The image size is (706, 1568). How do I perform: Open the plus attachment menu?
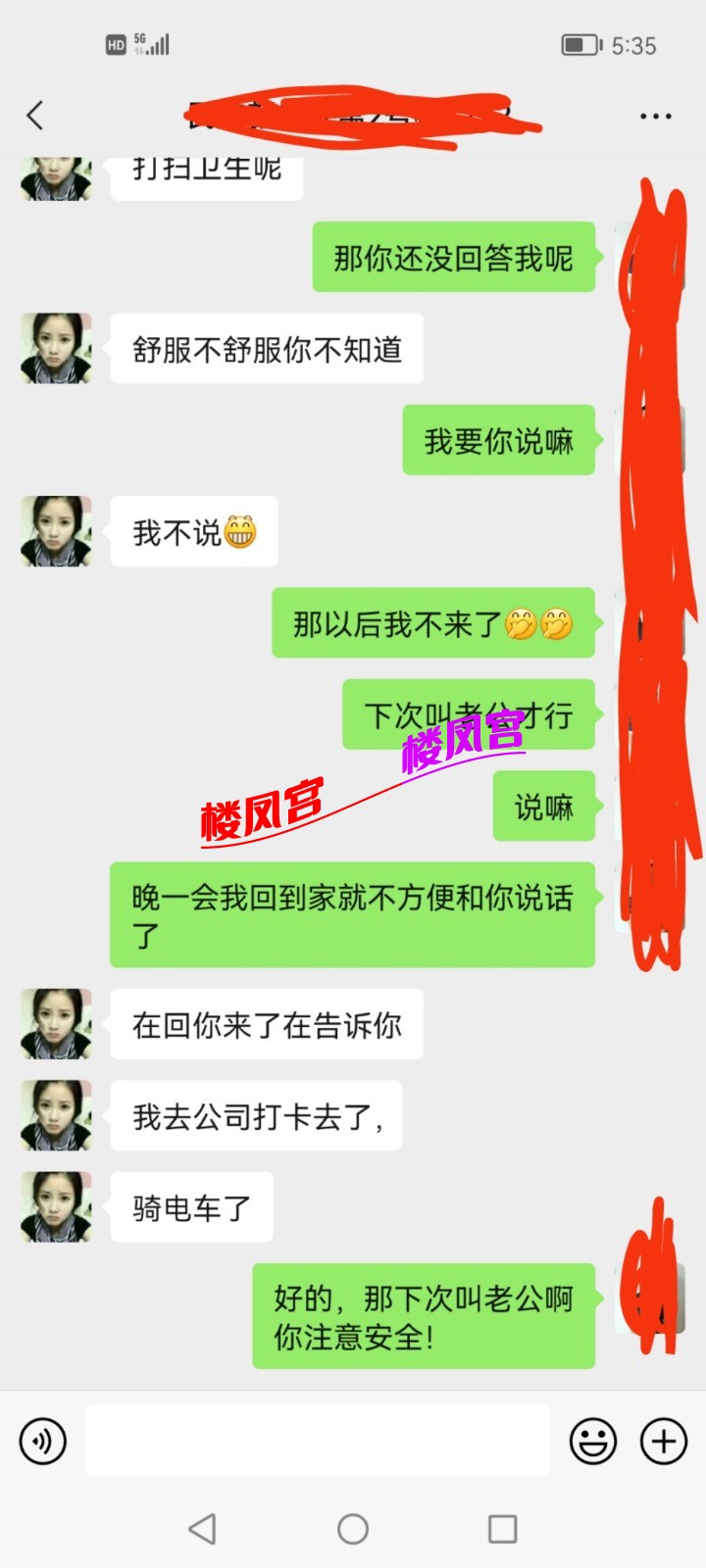coord(664,1441)
